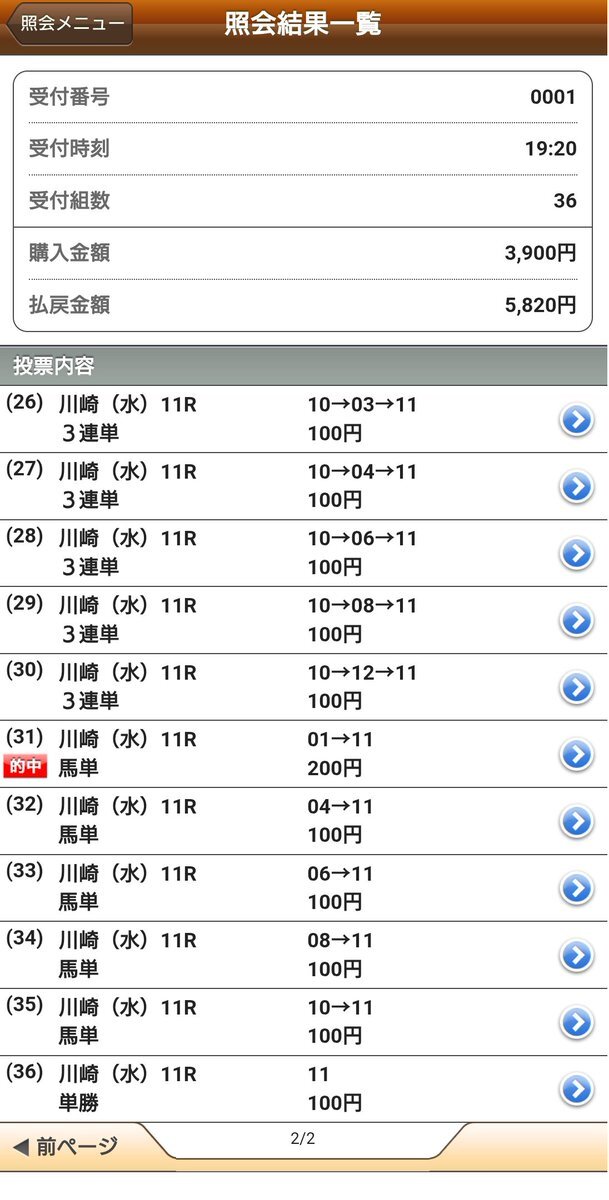This screenshot has width=609, height=1200.
Task: Open bet 36 単勝 11
Action: (304, 1089)
